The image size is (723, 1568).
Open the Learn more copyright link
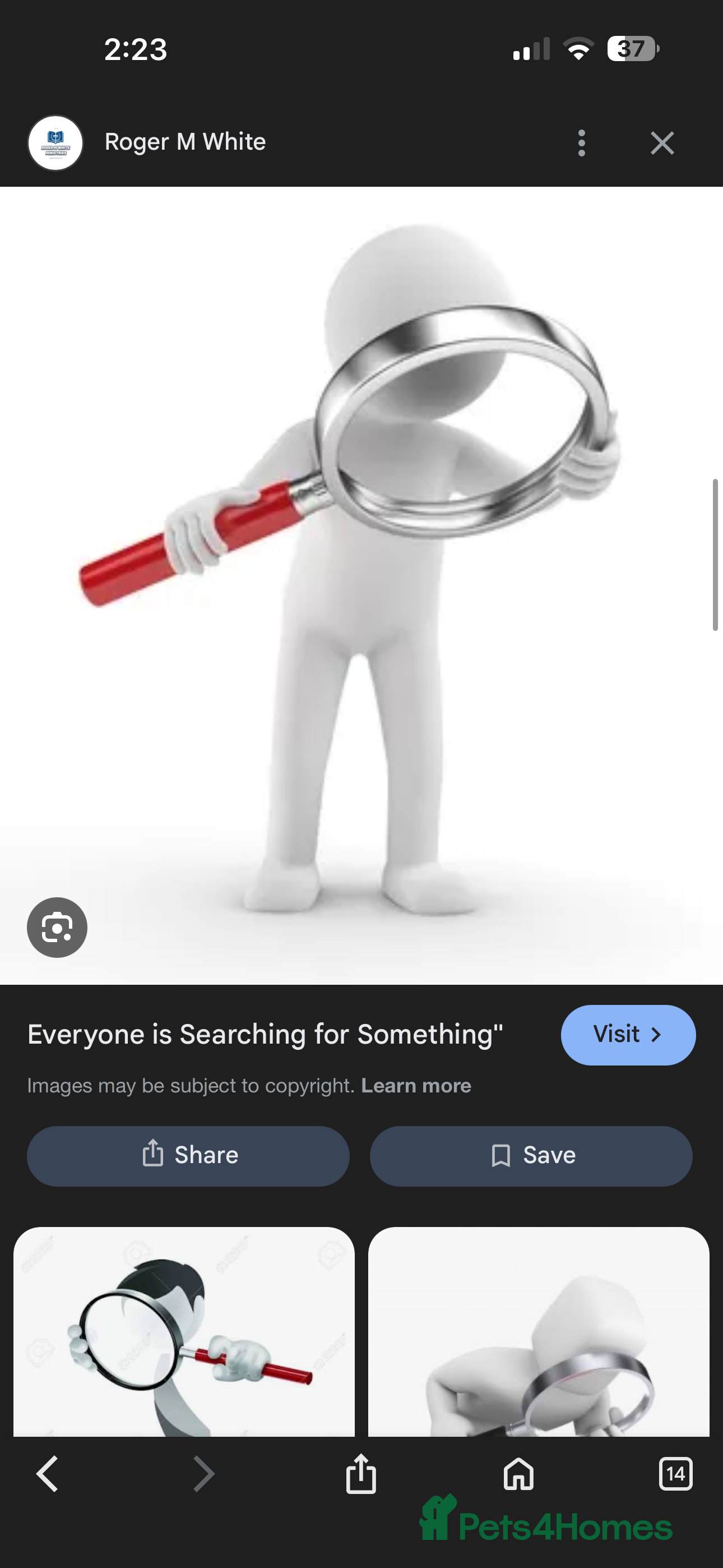click(x=416, y=1086)
